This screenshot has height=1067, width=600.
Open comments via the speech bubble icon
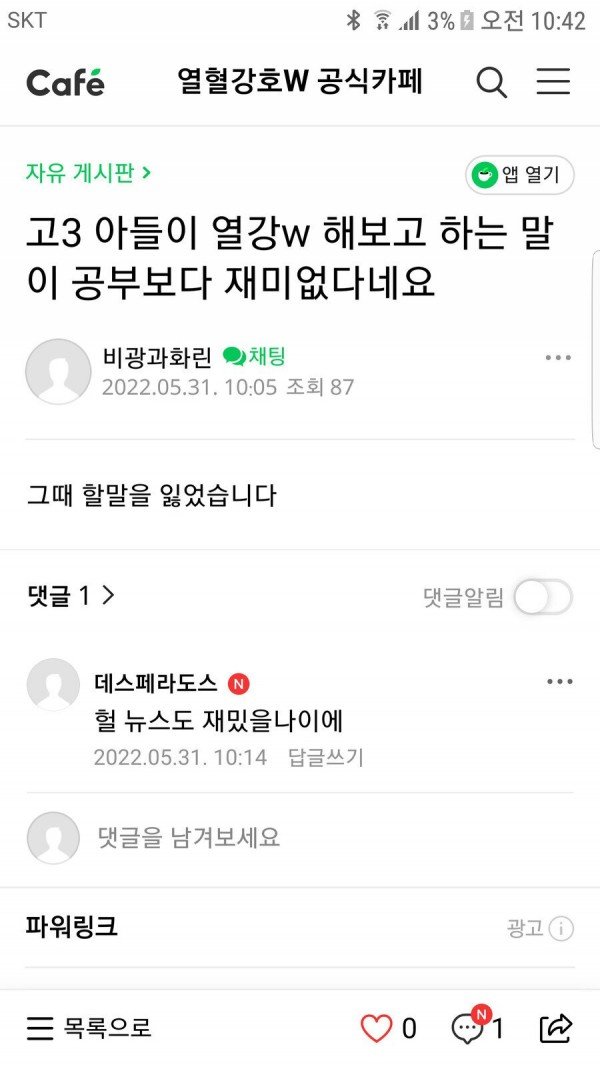click(x=467, y=1026)
